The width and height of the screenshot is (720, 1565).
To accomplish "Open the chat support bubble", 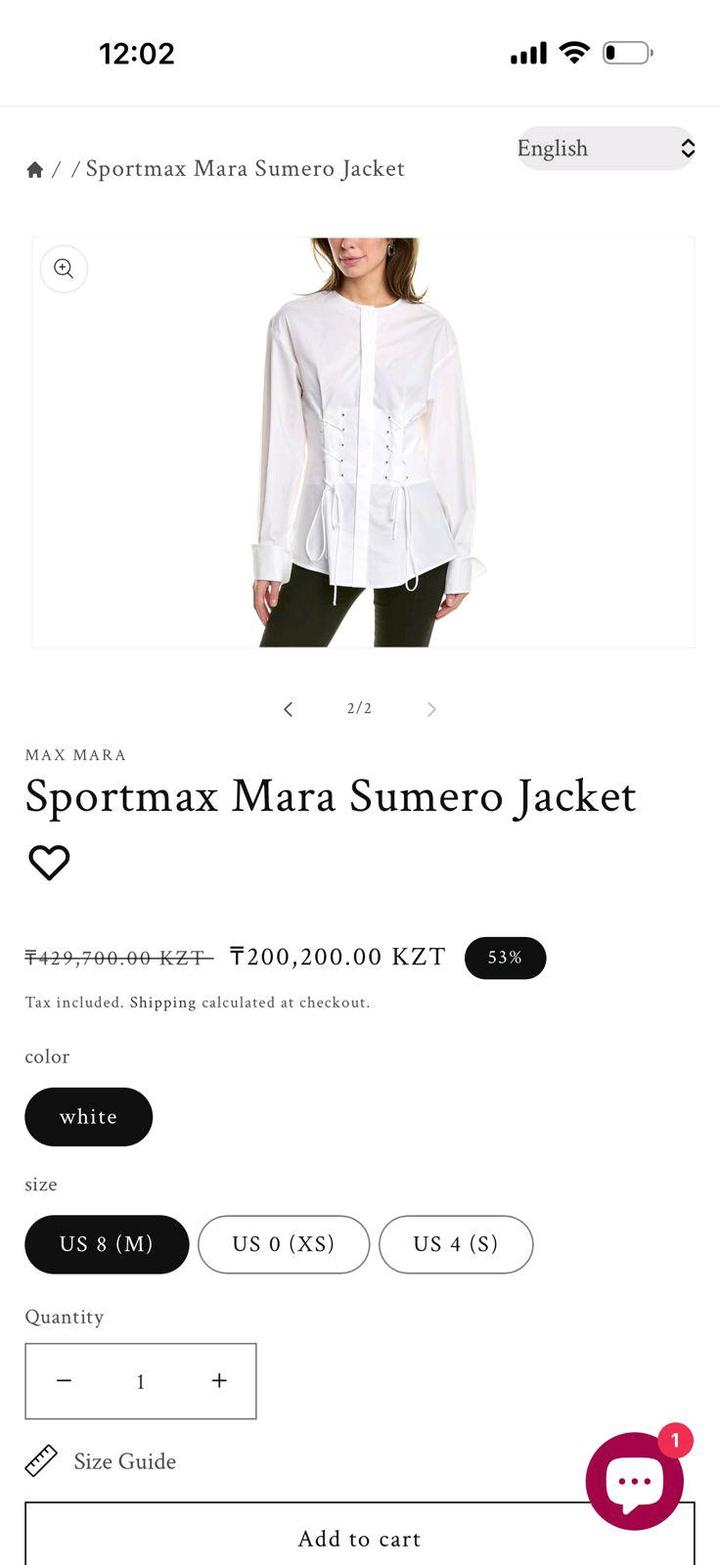I will pyautogui.click(x=634, y=1480).
